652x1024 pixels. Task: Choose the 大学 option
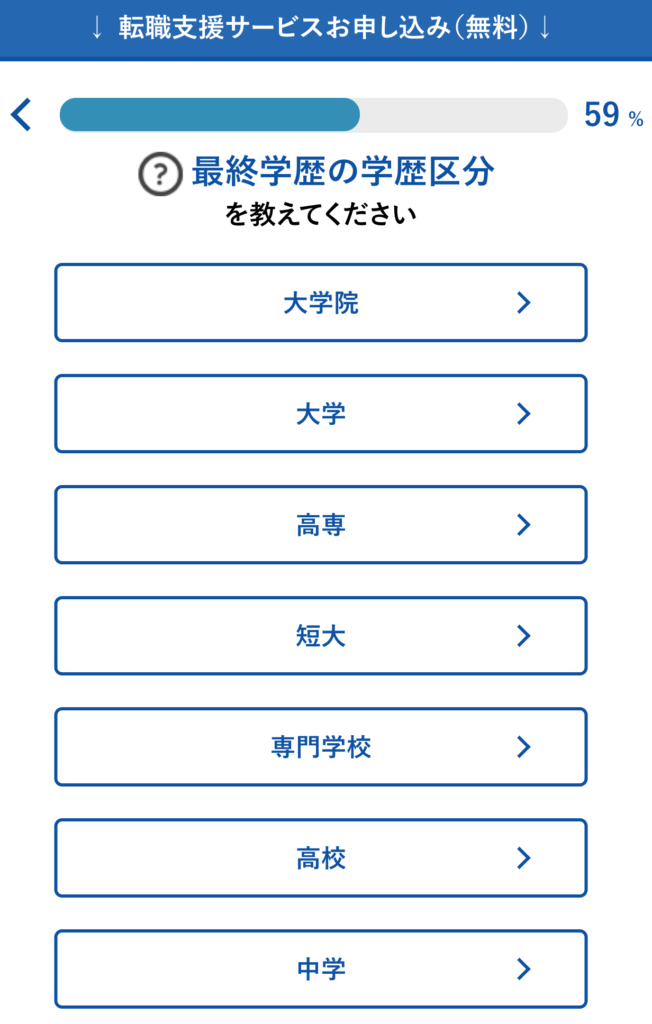320,414
